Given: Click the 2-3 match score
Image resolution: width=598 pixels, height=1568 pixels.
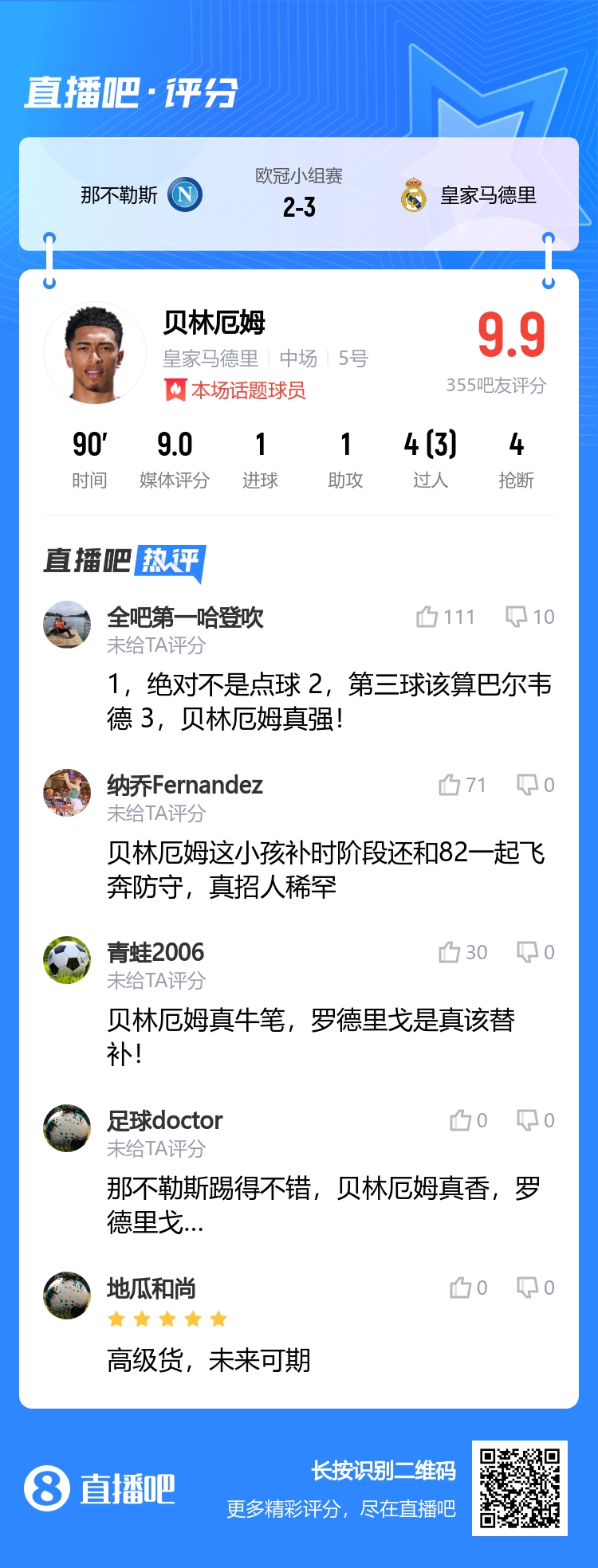Looking at the screenshot, I should coord(298,208).
